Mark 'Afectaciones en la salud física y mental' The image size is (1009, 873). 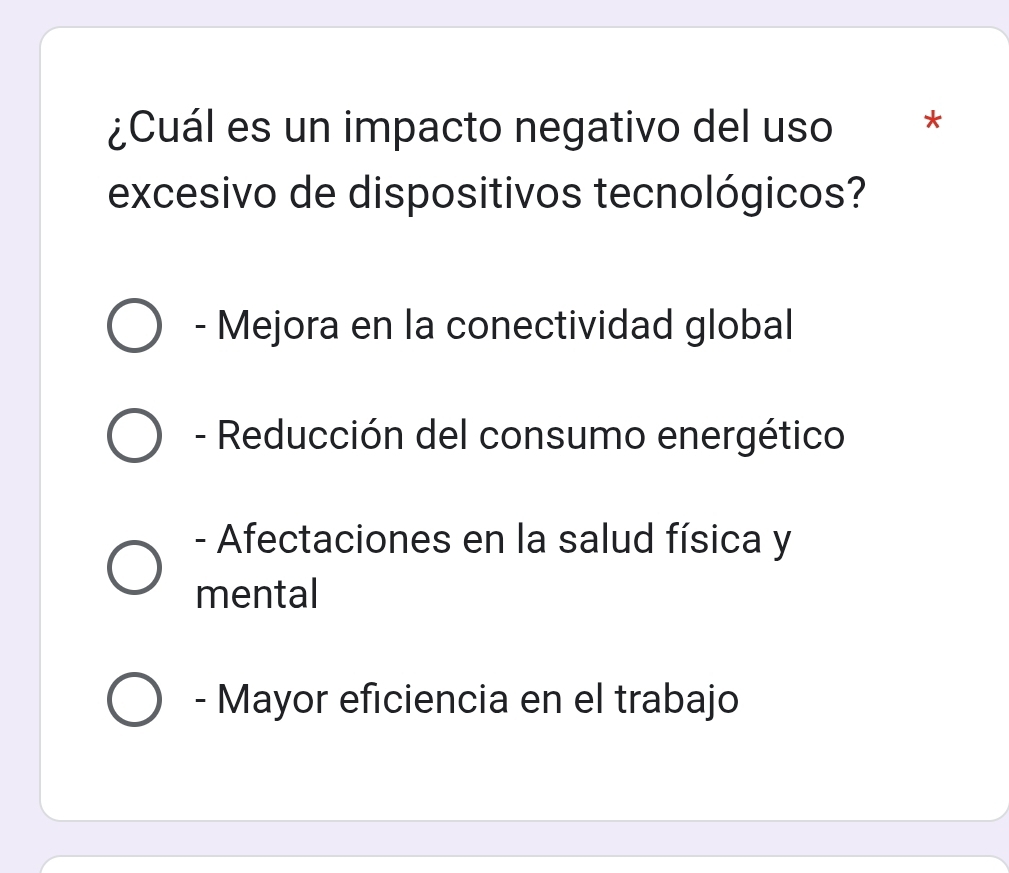click(x=132, y=568)
